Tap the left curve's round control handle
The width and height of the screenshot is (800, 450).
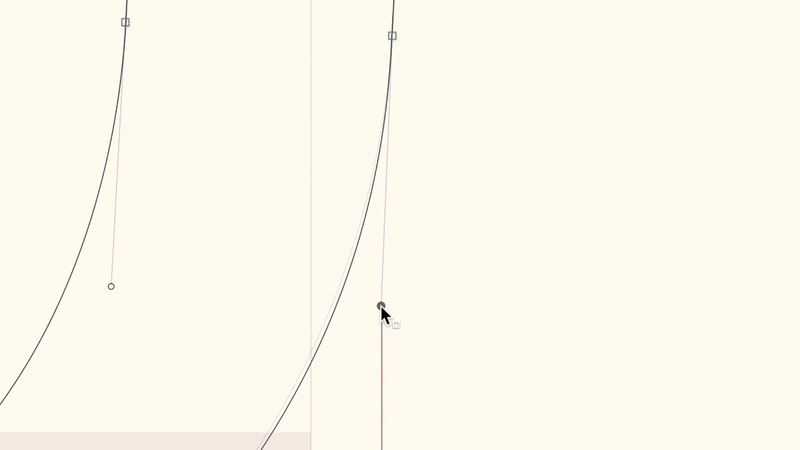coord(111,287)
